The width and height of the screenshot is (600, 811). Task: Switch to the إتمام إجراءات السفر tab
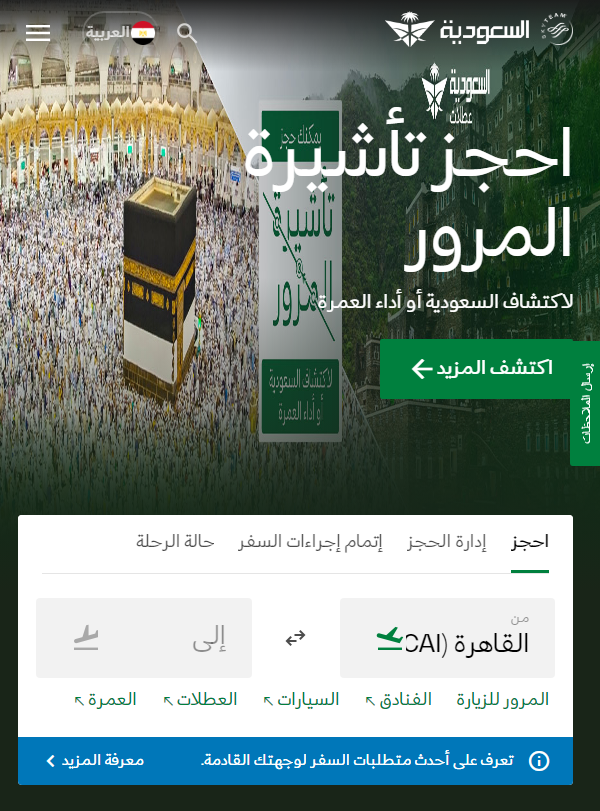pyautogui.click(x=310, y=542)
